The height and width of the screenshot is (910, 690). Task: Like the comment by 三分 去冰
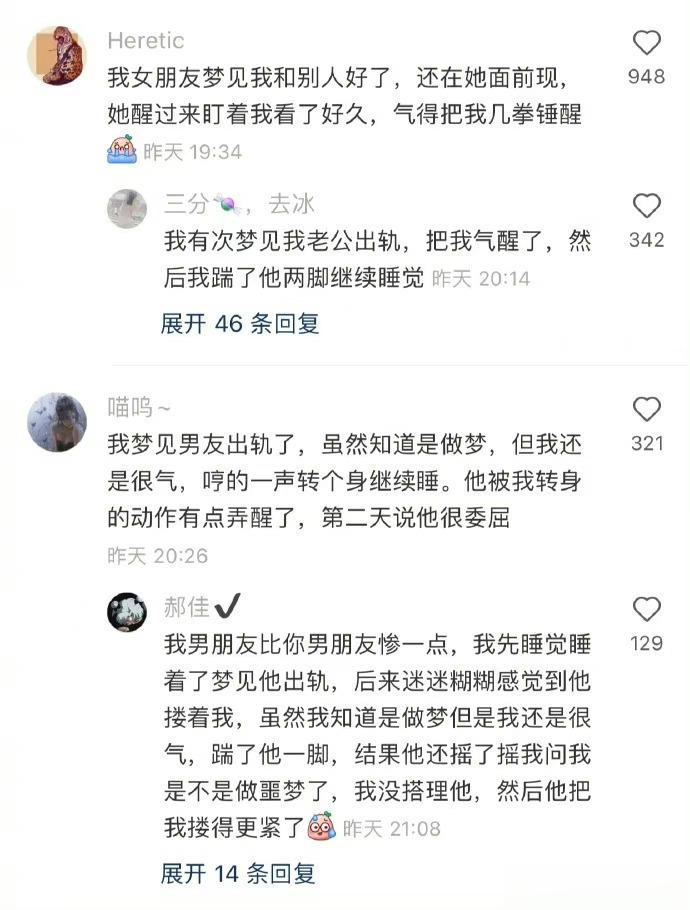(x=647, y=206)
